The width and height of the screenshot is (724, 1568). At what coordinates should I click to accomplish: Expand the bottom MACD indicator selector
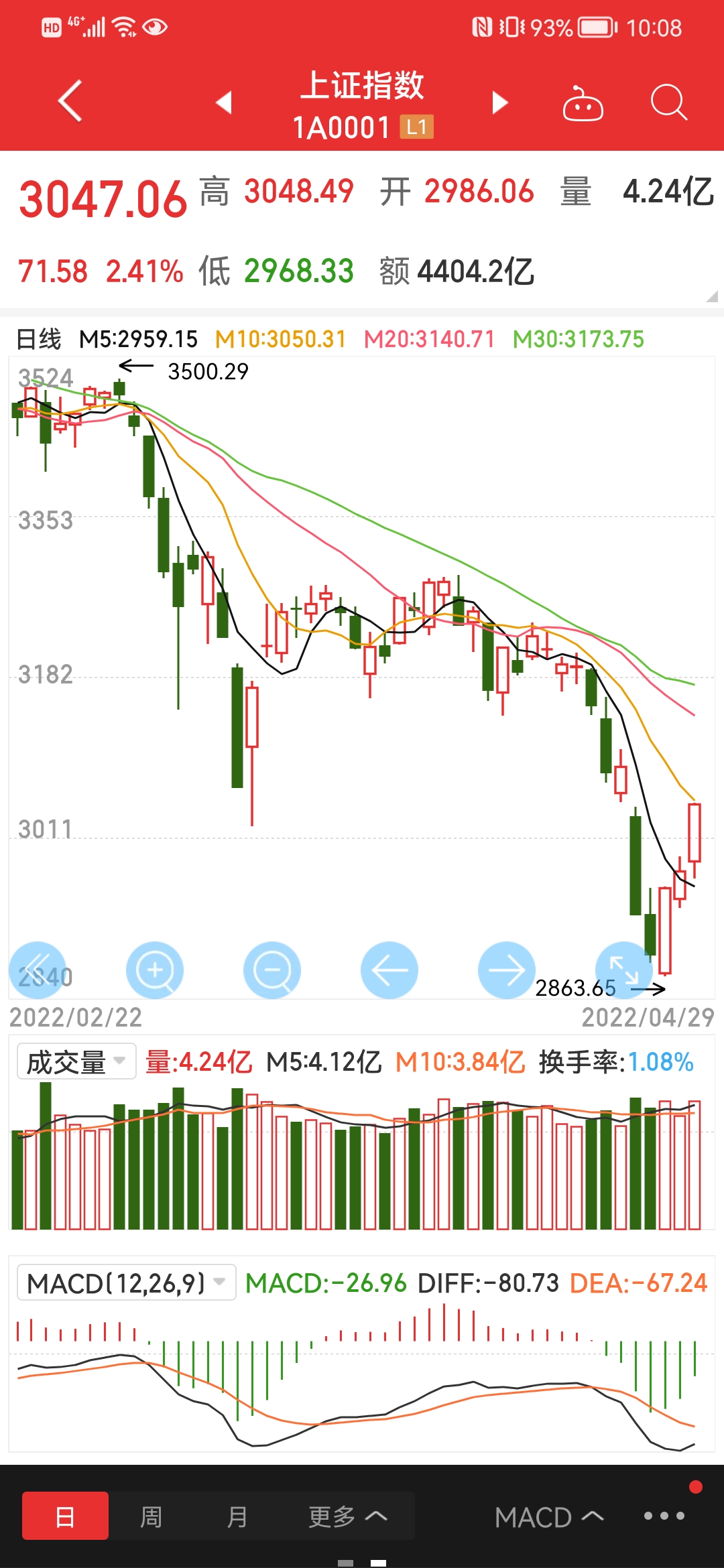tap(549, 1517)
